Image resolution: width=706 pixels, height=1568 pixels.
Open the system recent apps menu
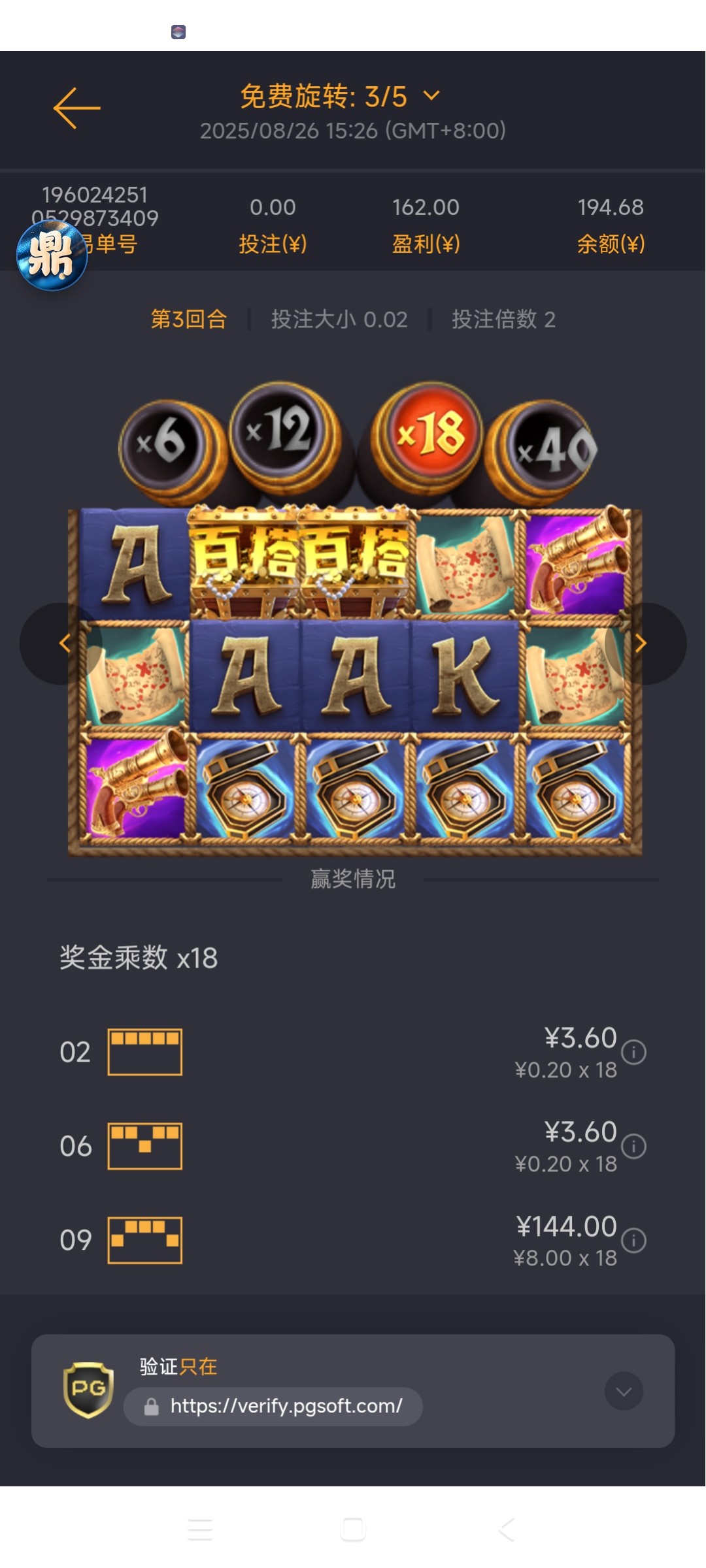[x=200, y=1529]
